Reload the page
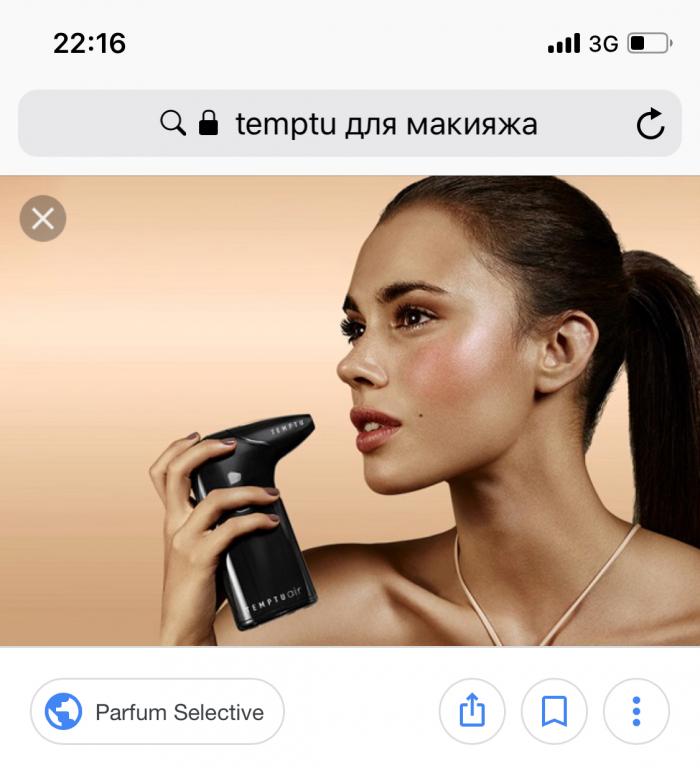 pyautogui.click(x=650, y=125)
